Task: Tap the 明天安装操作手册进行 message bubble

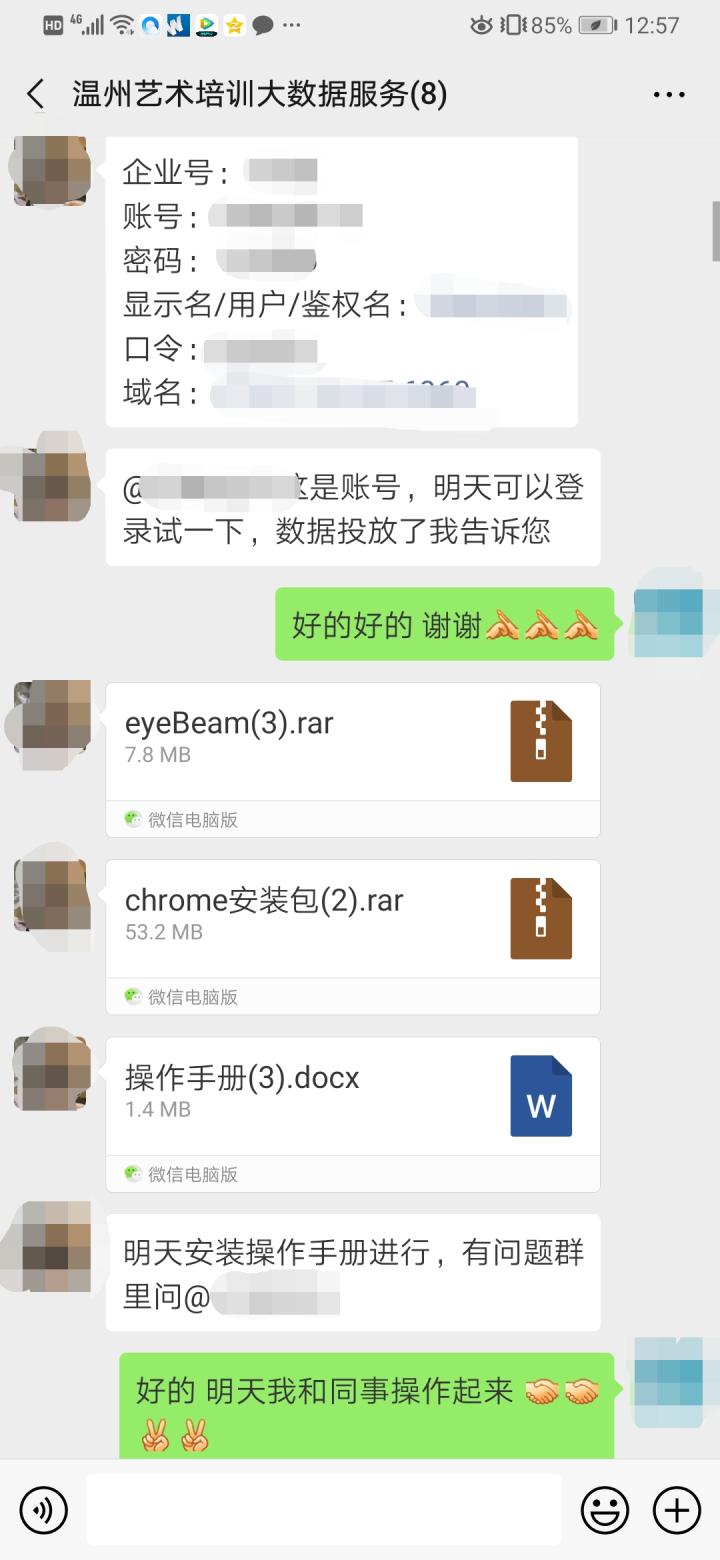Action: pos(352,1272)
